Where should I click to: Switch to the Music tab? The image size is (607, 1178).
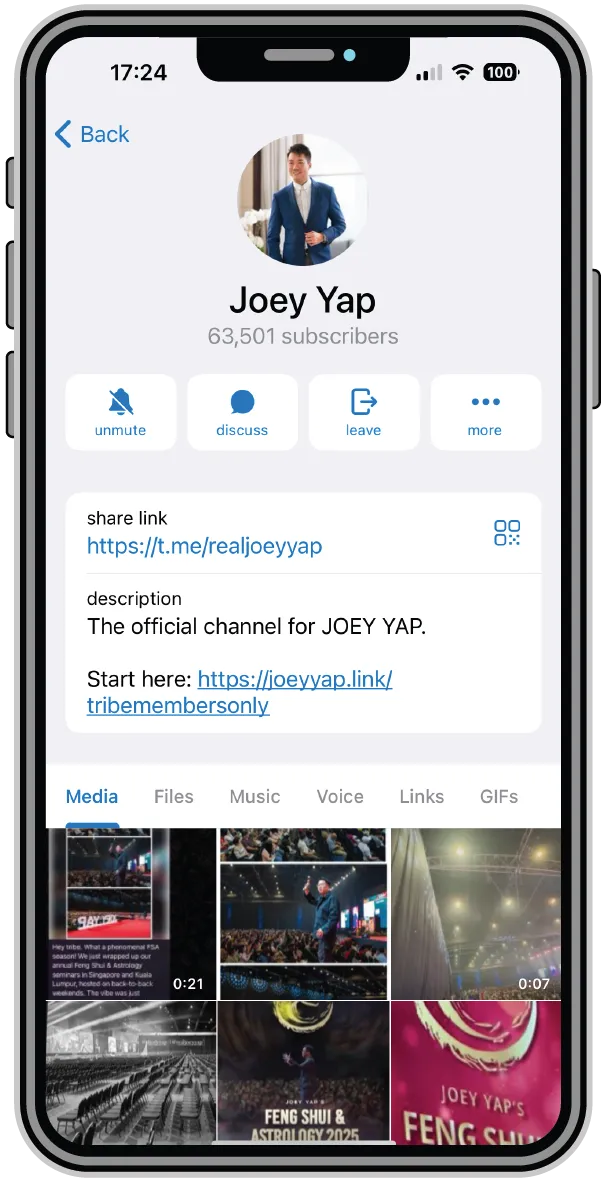[x=255, y=796]
